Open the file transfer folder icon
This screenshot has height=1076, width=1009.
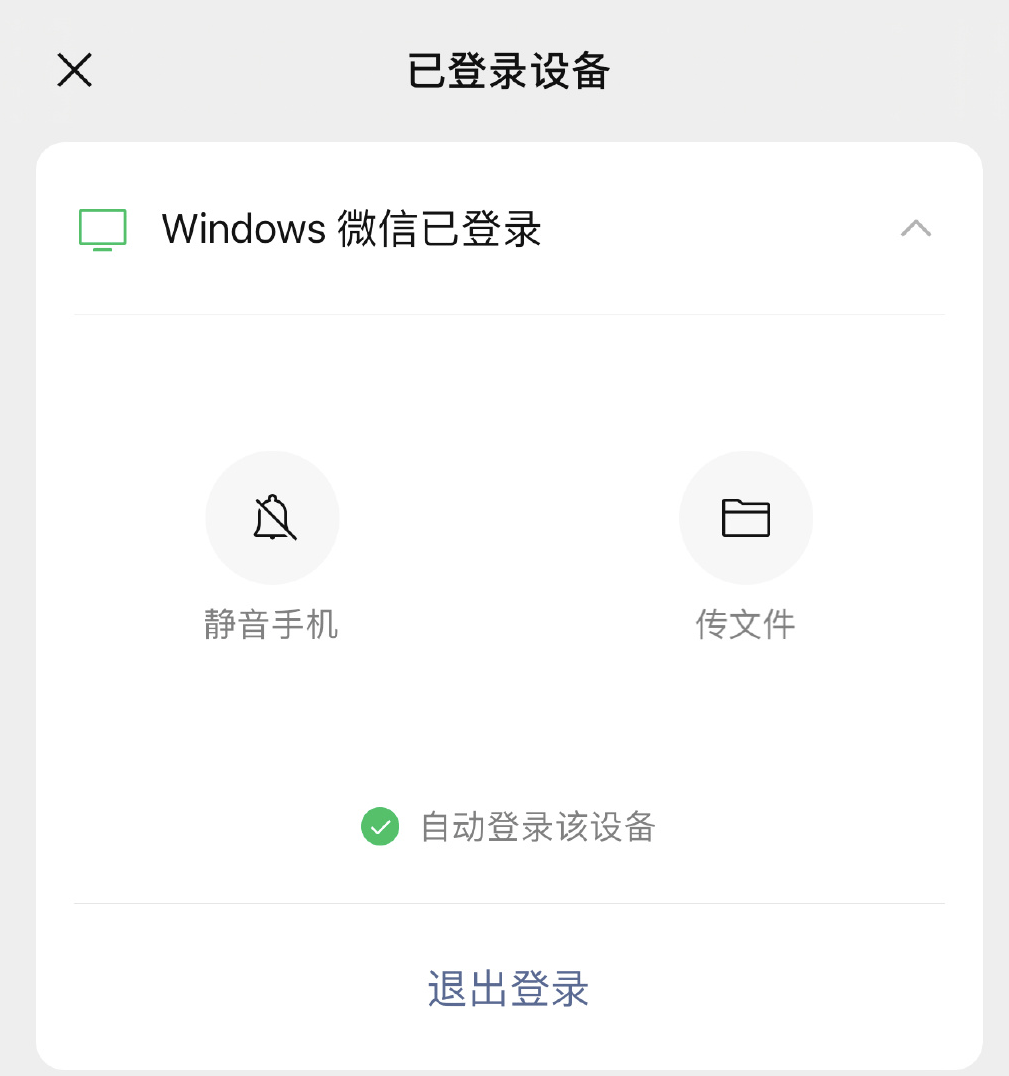(746, 517)
